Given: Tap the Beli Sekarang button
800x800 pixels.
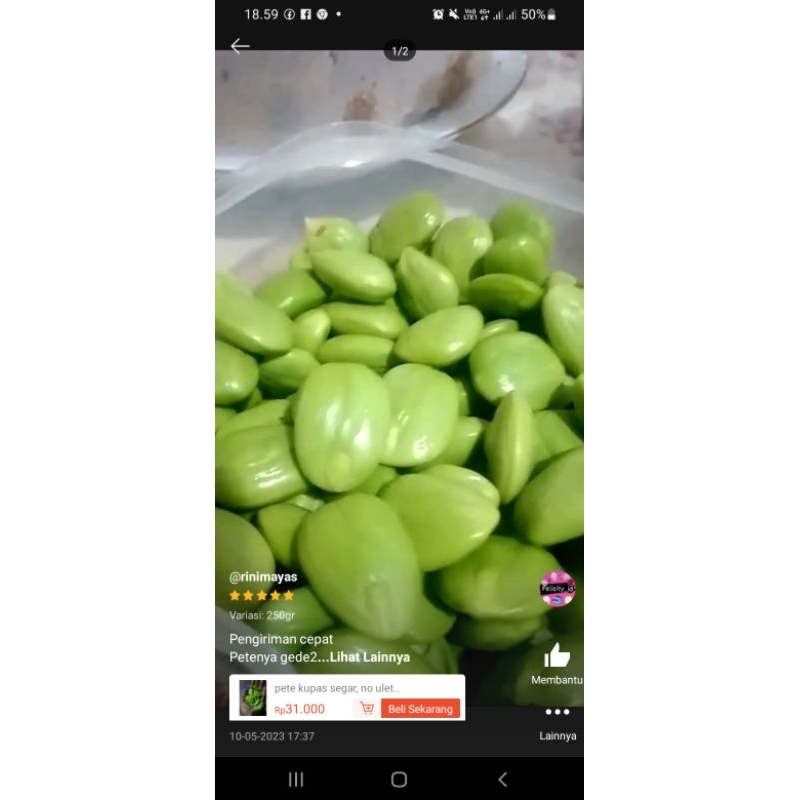Looking at the screenshot, I should point(420,708).
